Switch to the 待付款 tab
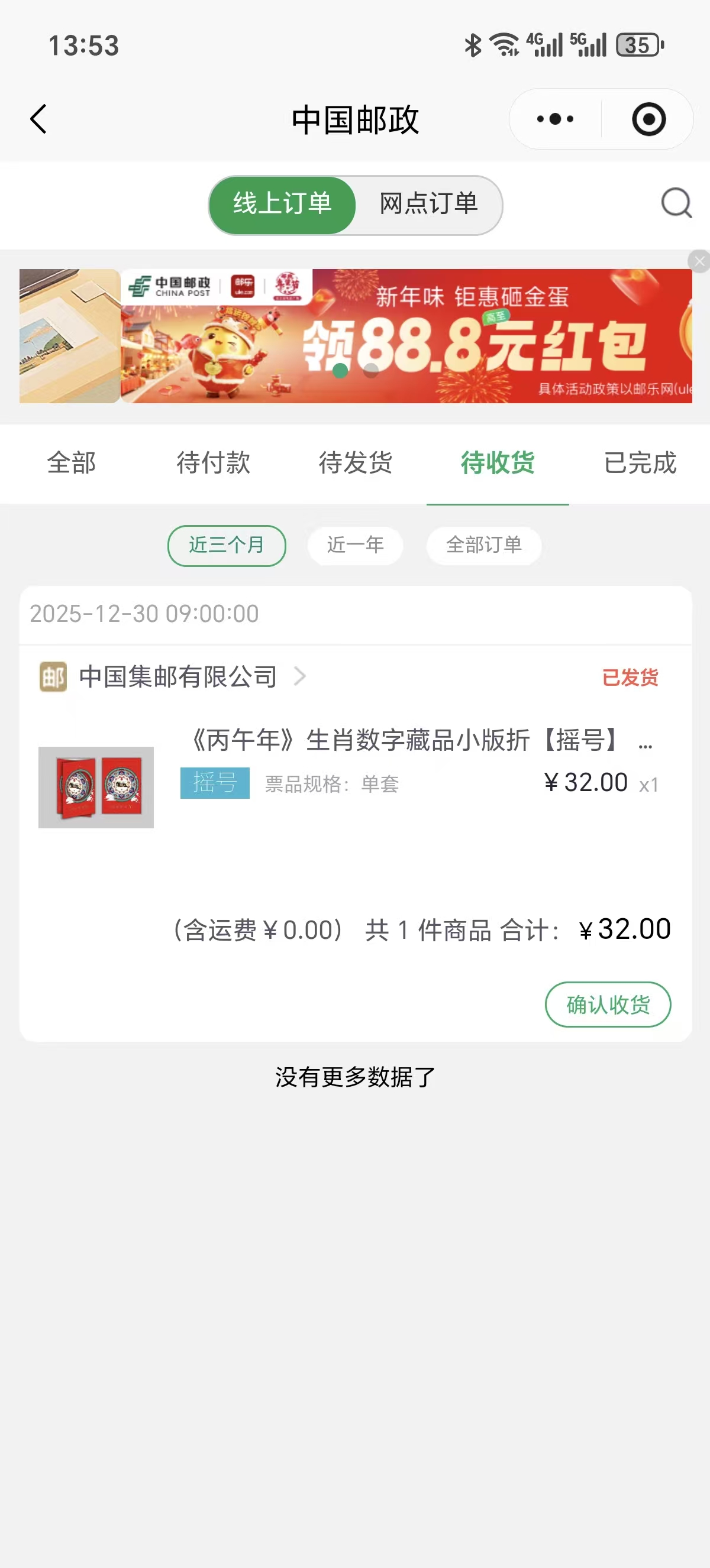 tap(213, 463)
